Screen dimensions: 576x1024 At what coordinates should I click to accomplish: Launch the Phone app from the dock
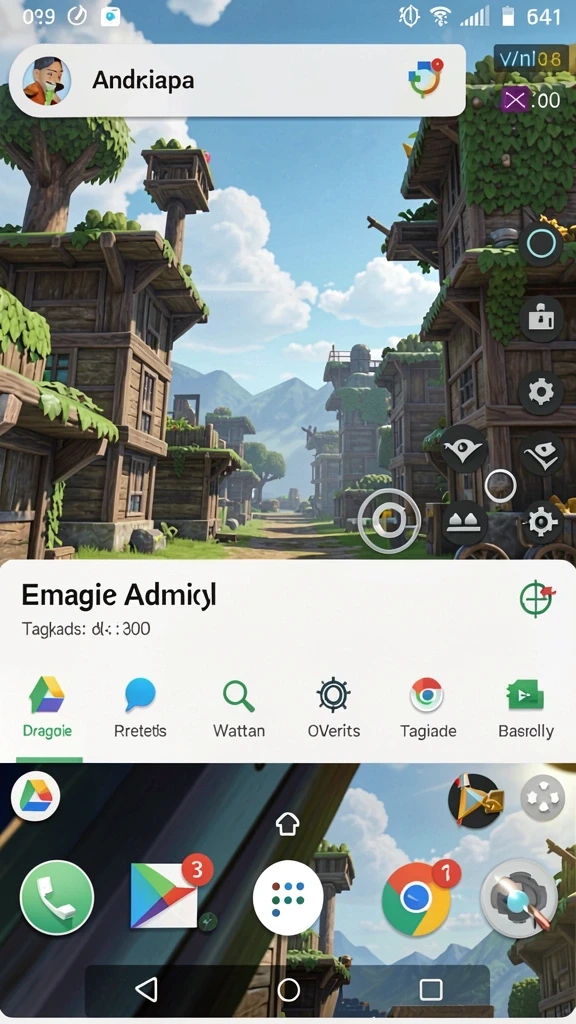(57, 897)
